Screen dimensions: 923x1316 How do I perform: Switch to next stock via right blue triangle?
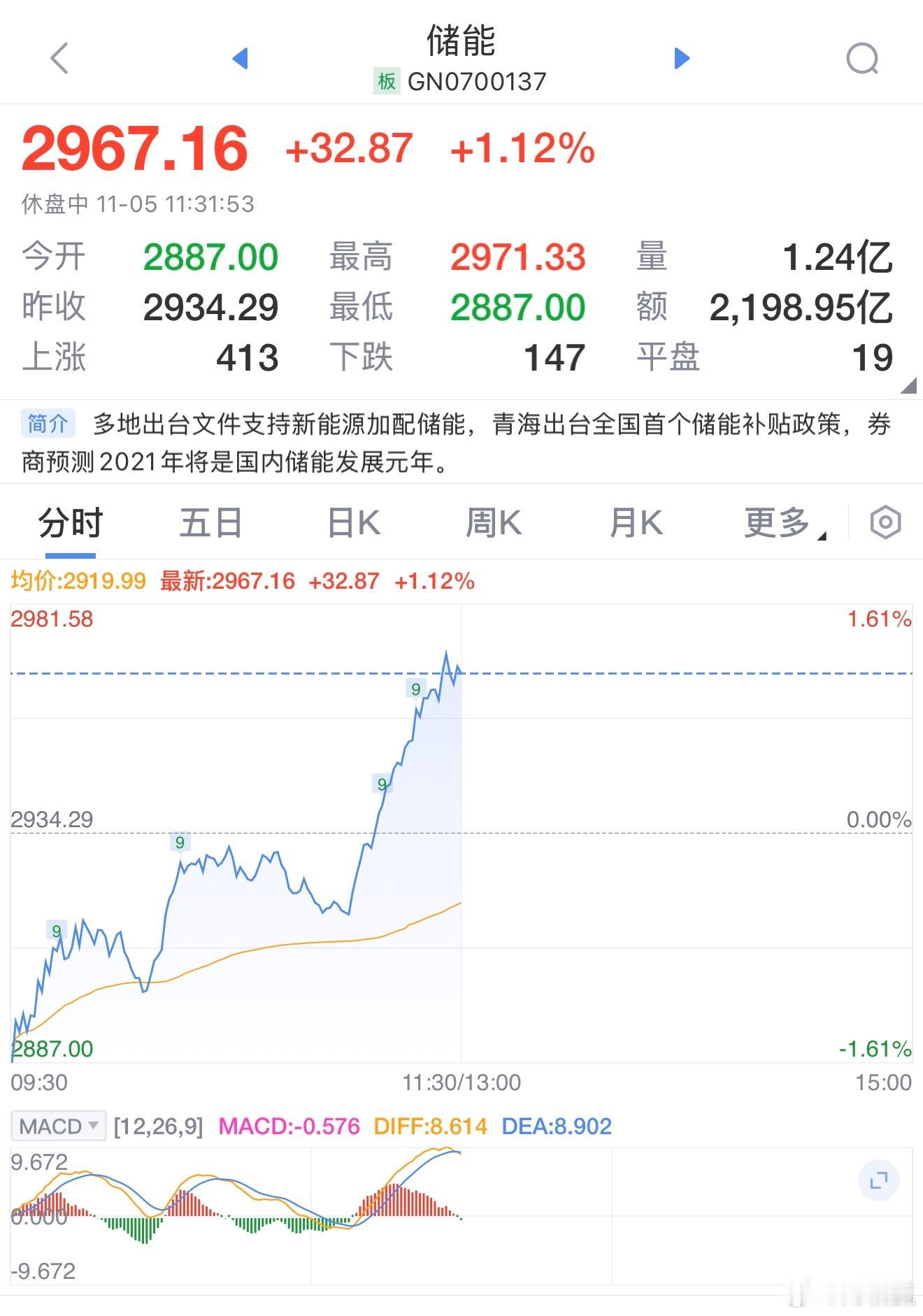680,59
